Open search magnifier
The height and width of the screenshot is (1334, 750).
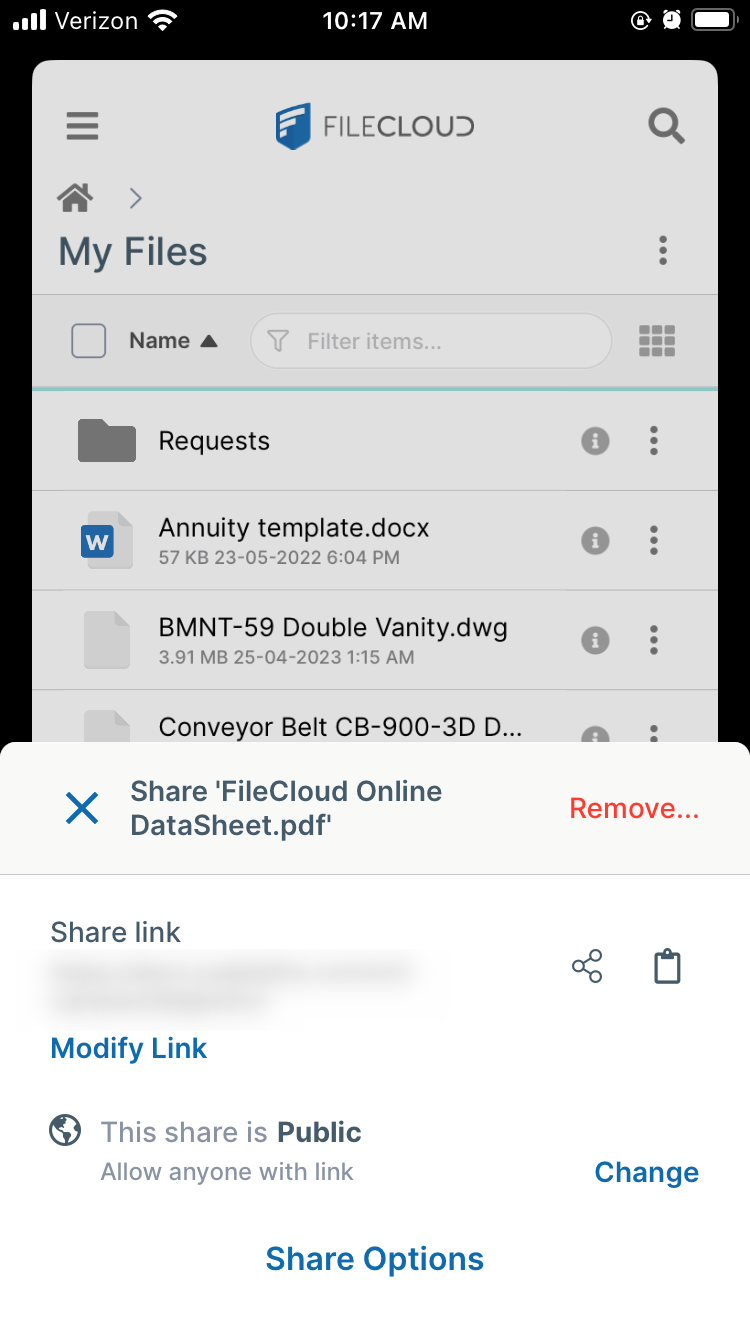coord(666,126)
